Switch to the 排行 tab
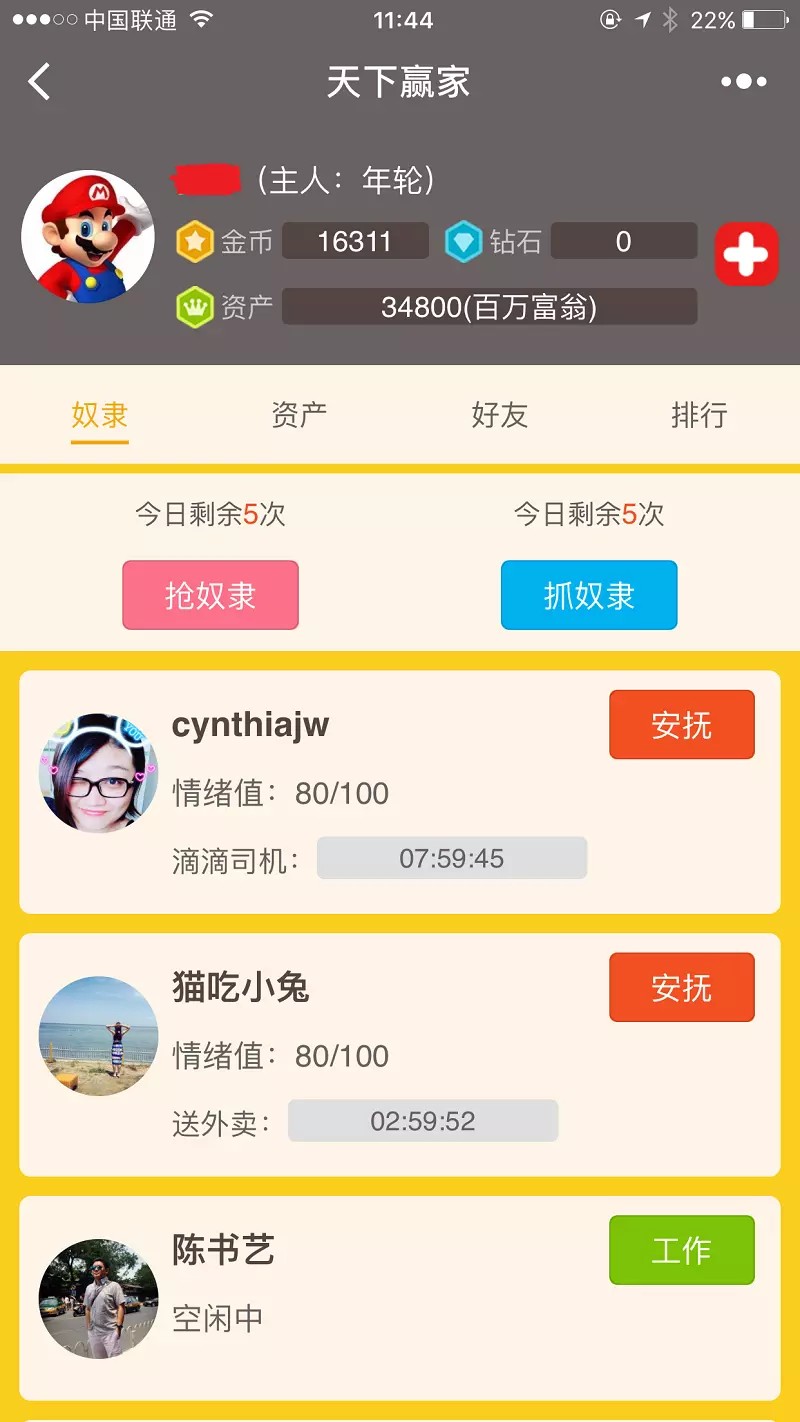800x1422 pixels. 699,414
